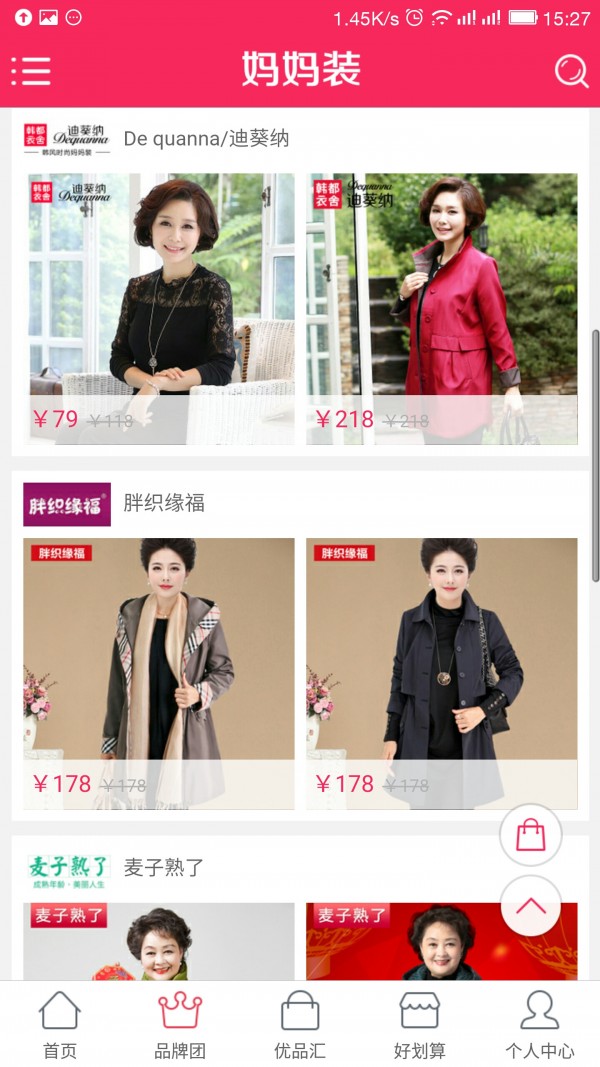Open the hamburger menu
600x1067 pixels.
coord(31,70)
